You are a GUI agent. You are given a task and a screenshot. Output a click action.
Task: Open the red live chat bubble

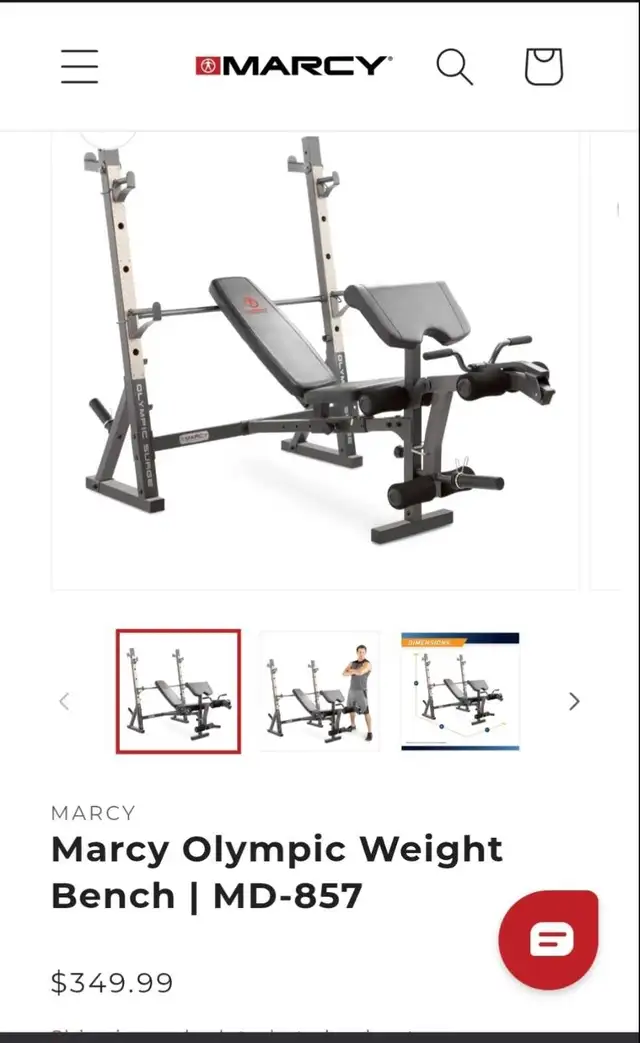(x=550, y=939)
